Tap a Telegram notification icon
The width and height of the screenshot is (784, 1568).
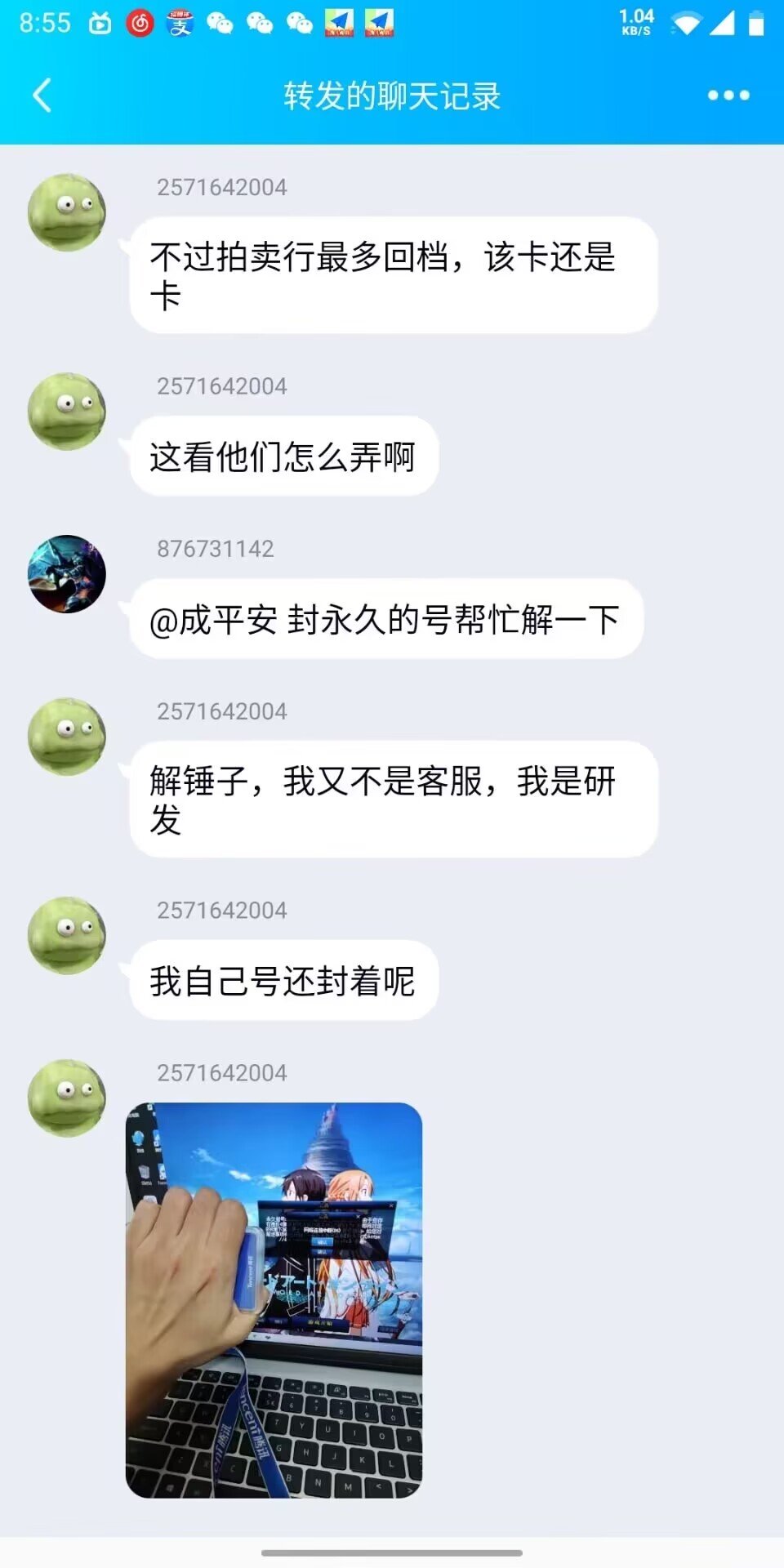pyautogui.click(x=339, y=24)
